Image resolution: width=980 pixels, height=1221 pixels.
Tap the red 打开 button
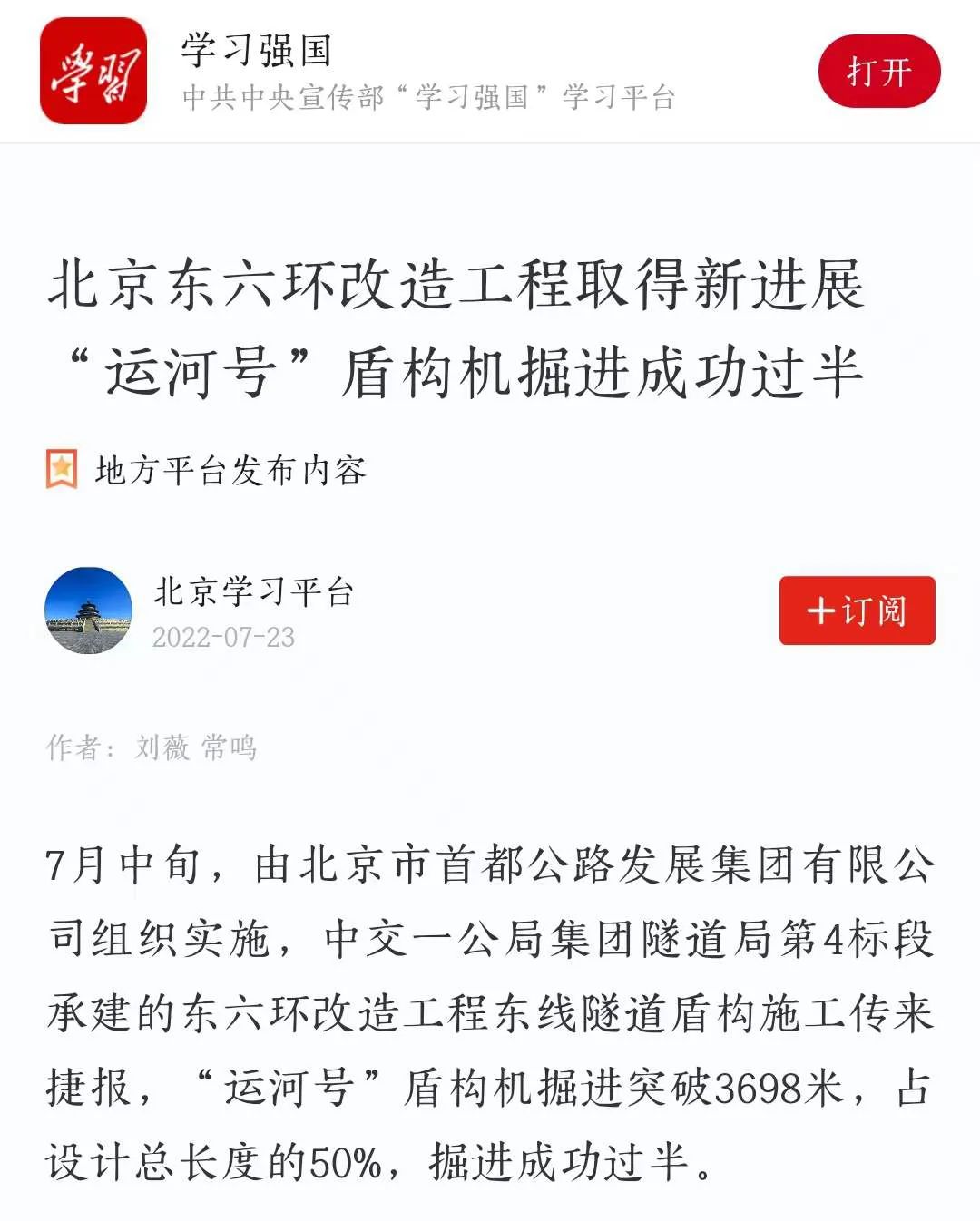click(878, 72)
